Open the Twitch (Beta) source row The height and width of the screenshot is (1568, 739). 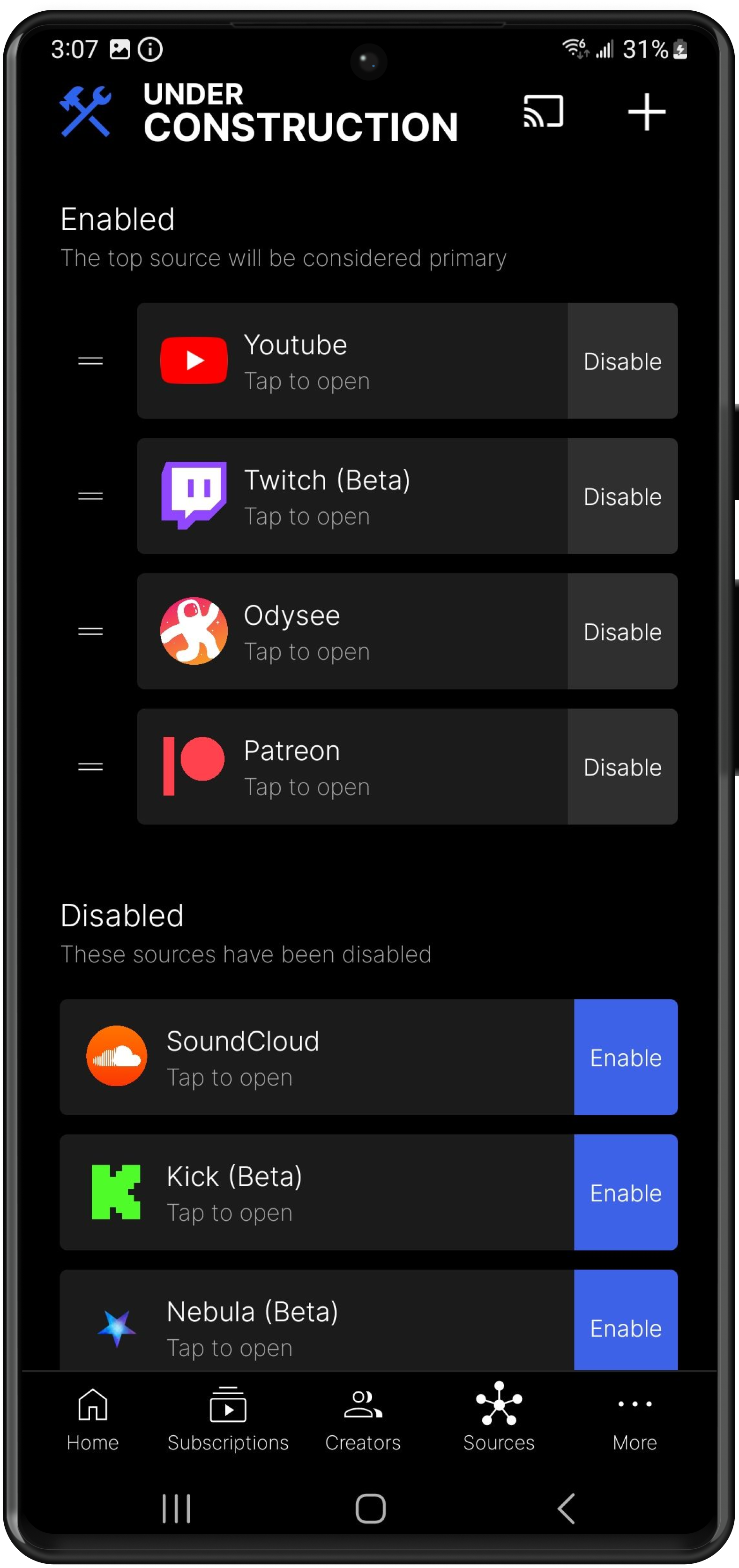[x=353, y=496]
